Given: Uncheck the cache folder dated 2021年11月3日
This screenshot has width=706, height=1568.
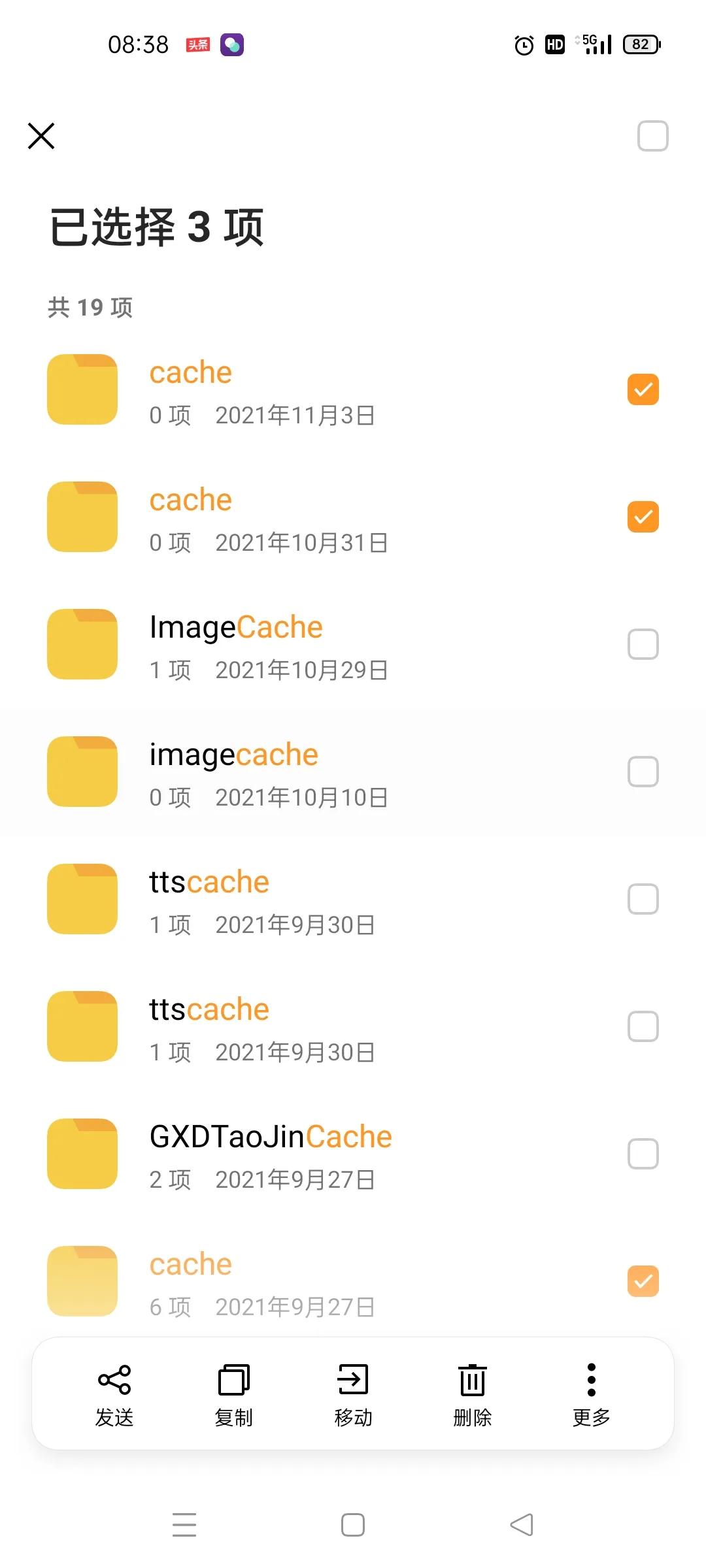Looking at the screenshot, I should click(x=643, y=389).
